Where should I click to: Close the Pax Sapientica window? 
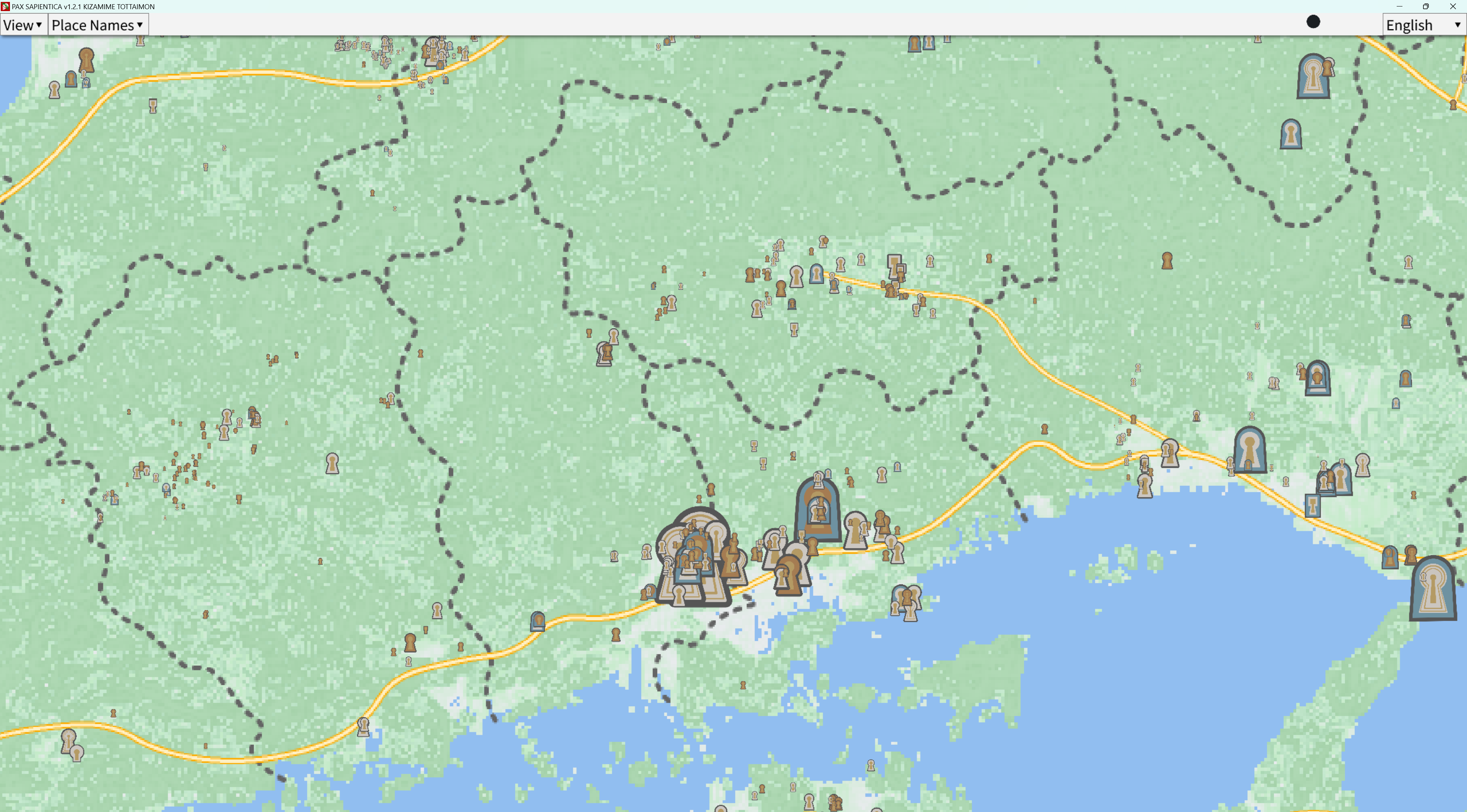[x=1452, y=6]
